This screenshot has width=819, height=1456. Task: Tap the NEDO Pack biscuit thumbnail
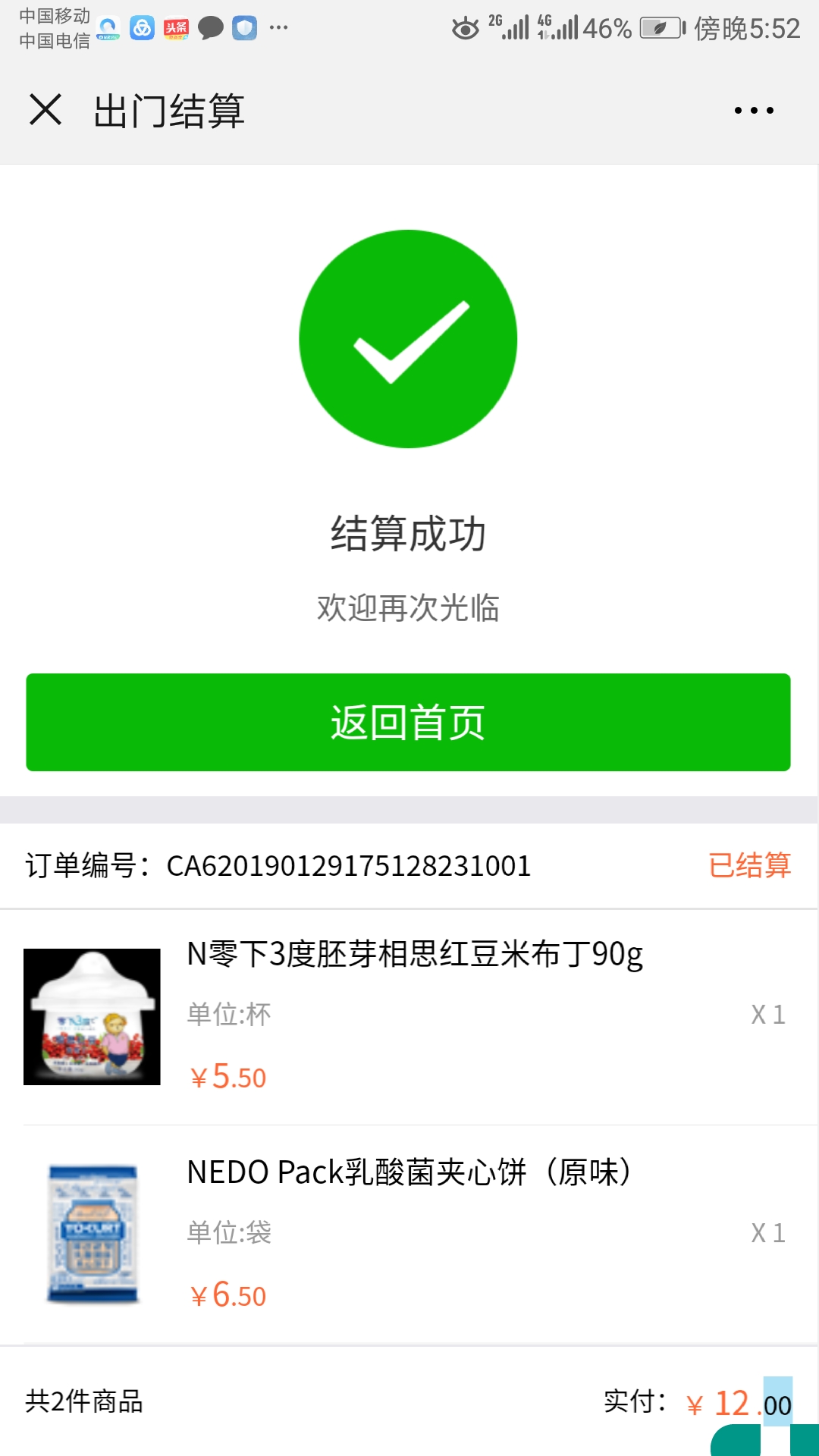90,1232
